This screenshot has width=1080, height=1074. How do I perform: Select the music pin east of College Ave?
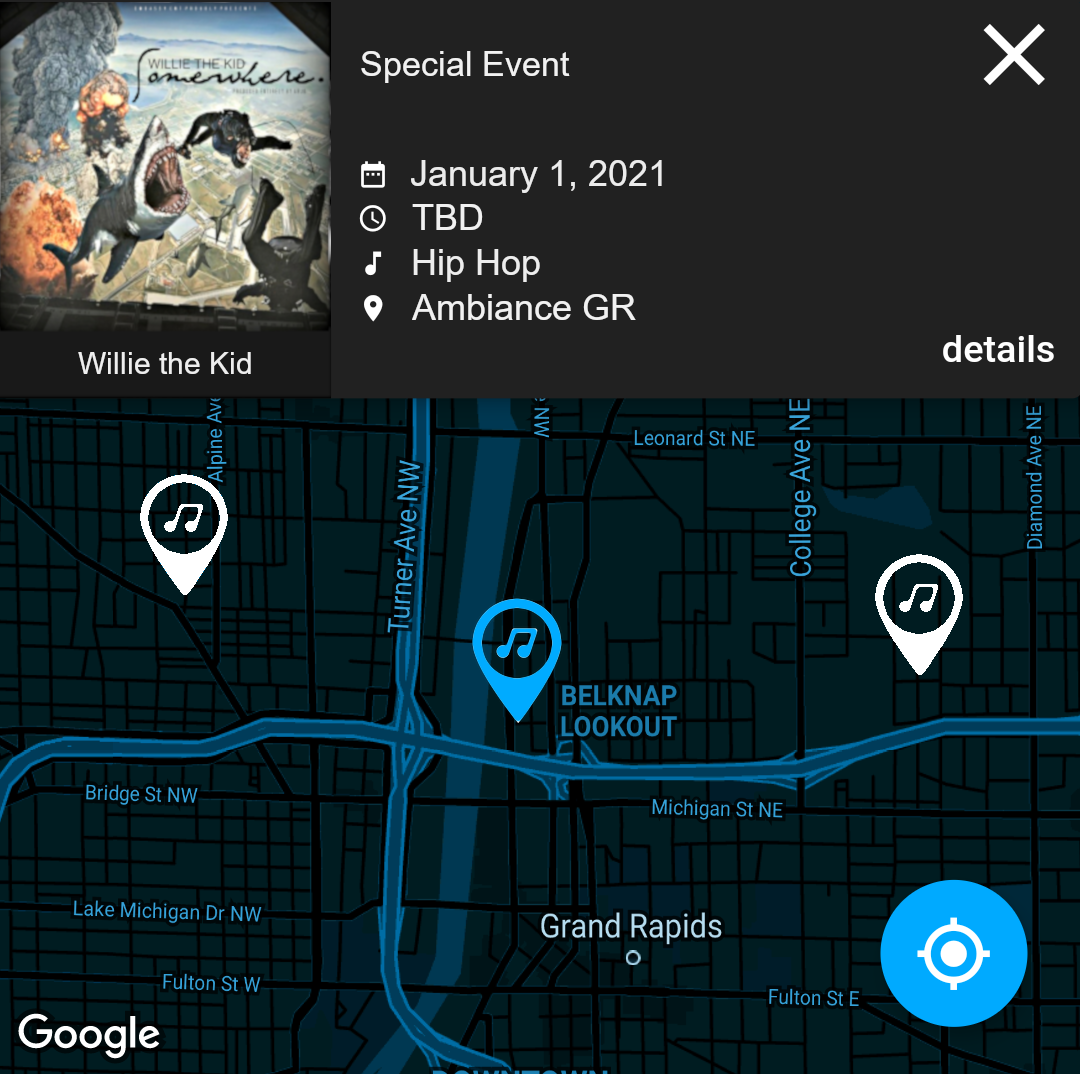coord(919,603)
